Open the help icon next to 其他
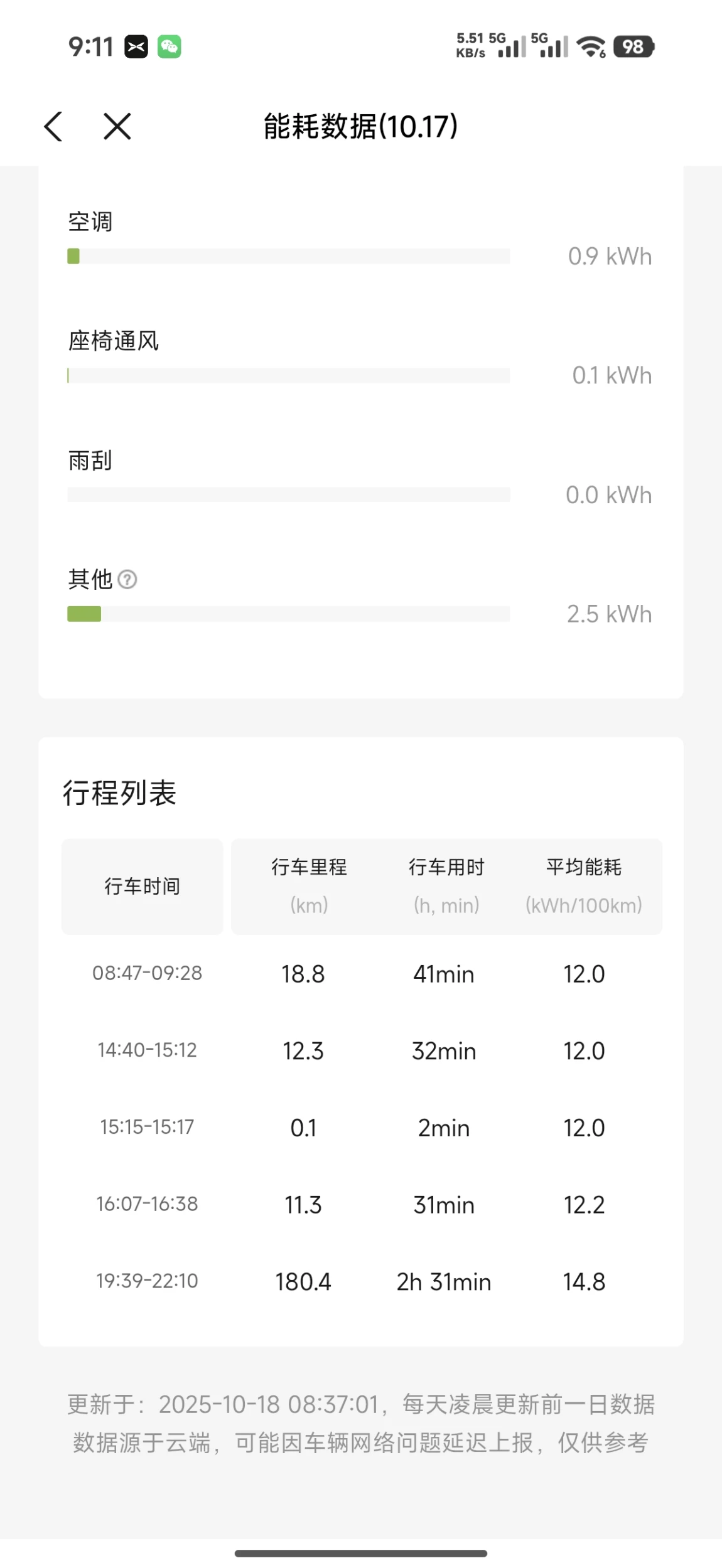722x1568 pixels. 127,579
